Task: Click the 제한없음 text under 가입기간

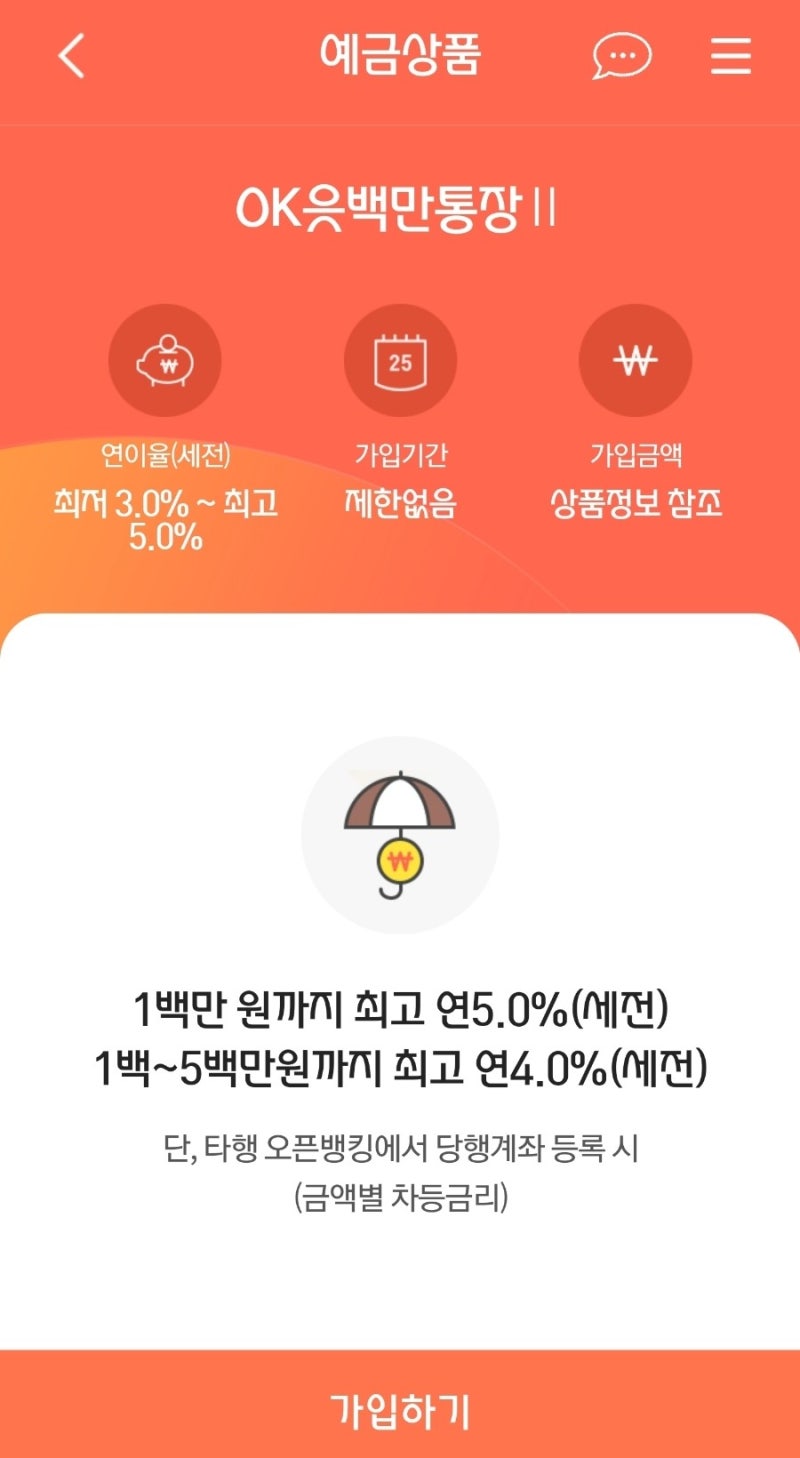Action: coord(400,505)
